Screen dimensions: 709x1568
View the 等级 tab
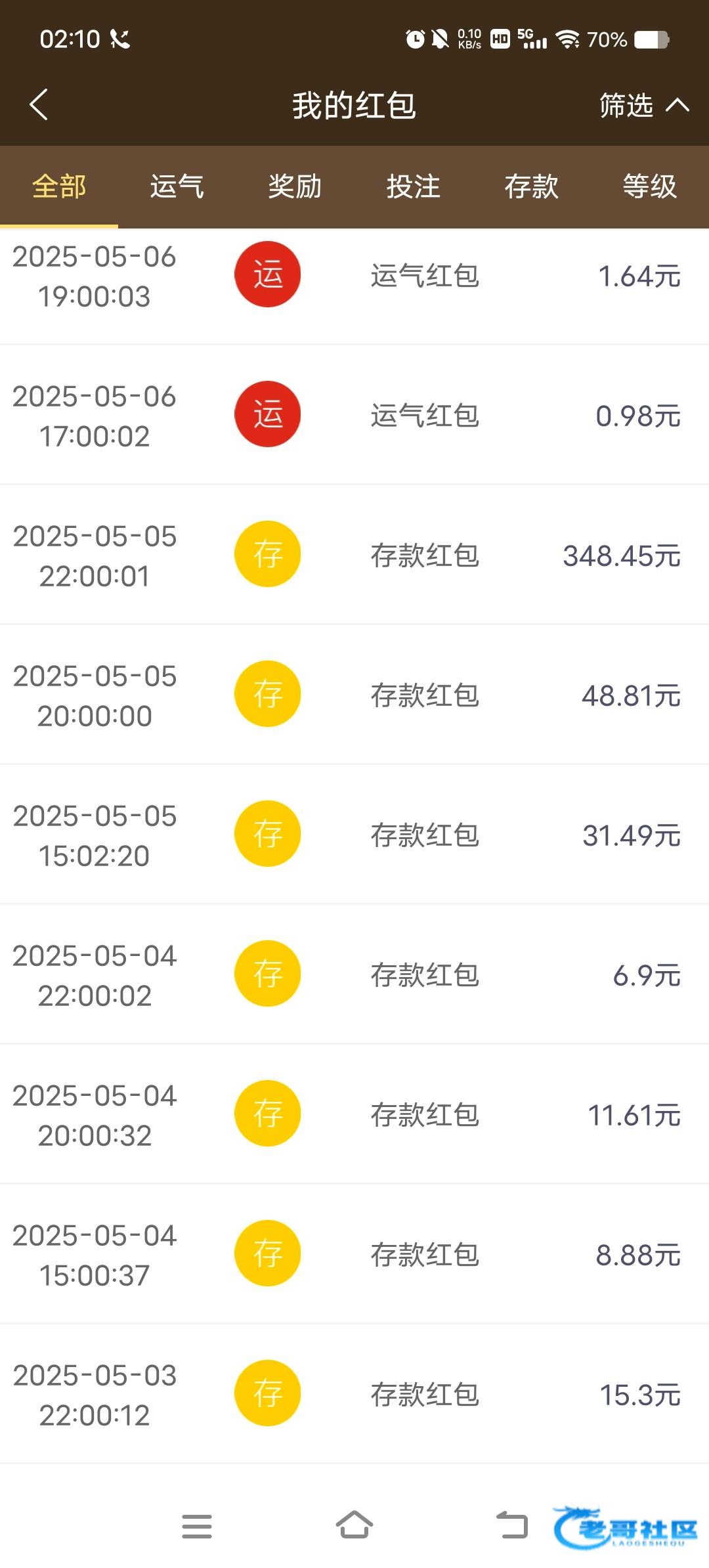click(x=649, y=186)
